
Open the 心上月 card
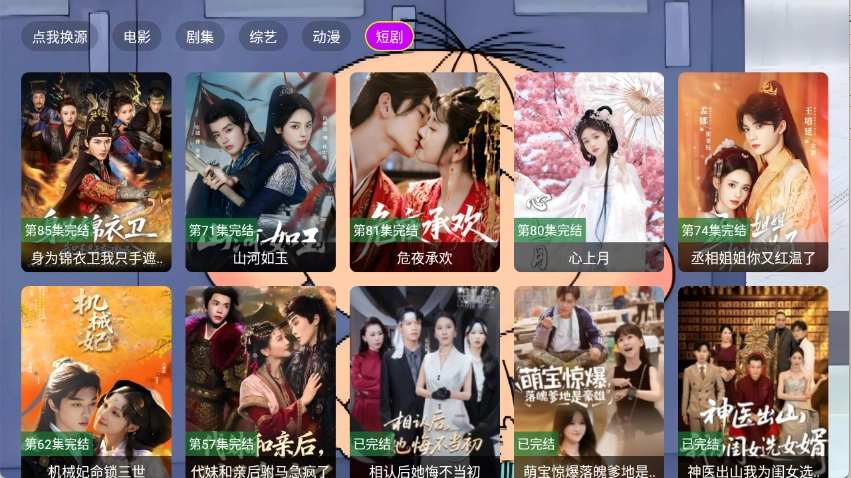pyautogui.click(x=589, y=170)
